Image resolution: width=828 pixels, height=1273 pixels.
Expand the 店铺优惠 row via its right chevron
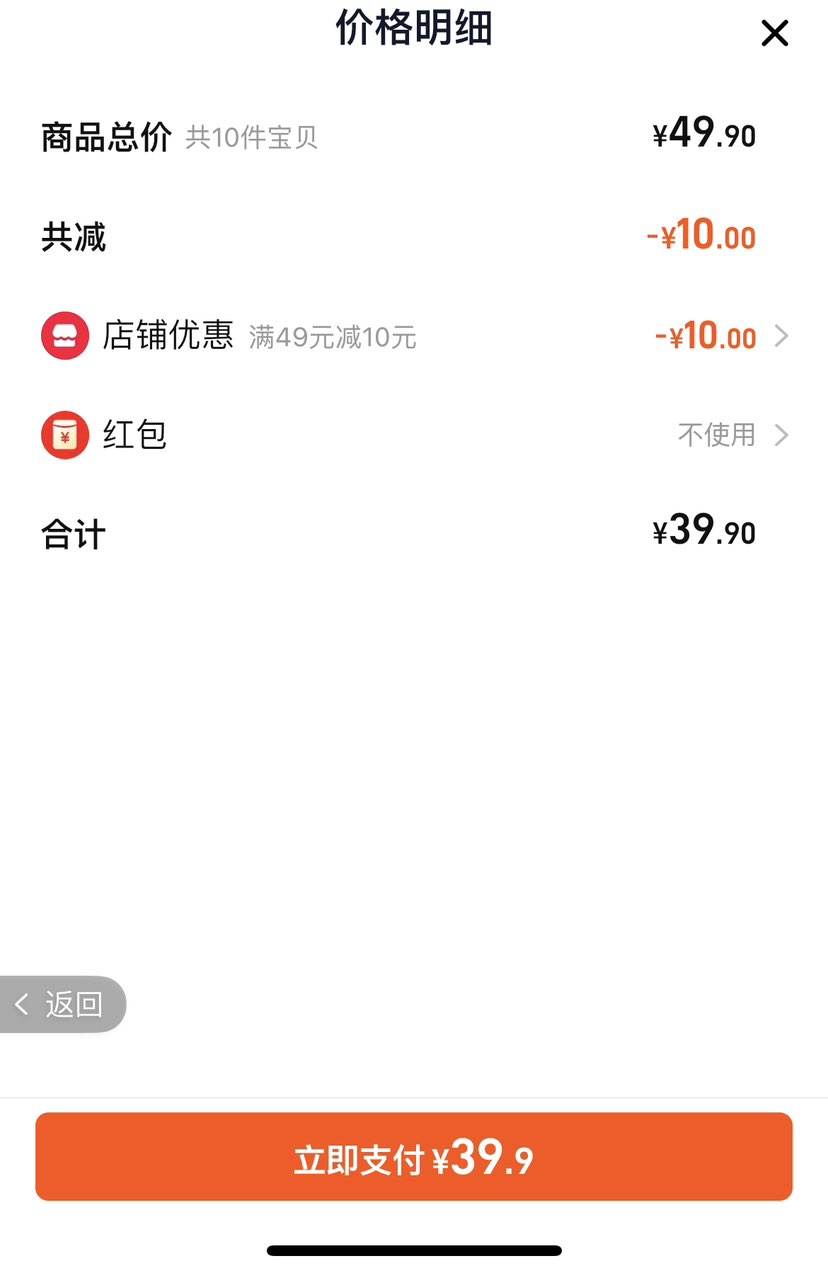(x=784, y=336)
